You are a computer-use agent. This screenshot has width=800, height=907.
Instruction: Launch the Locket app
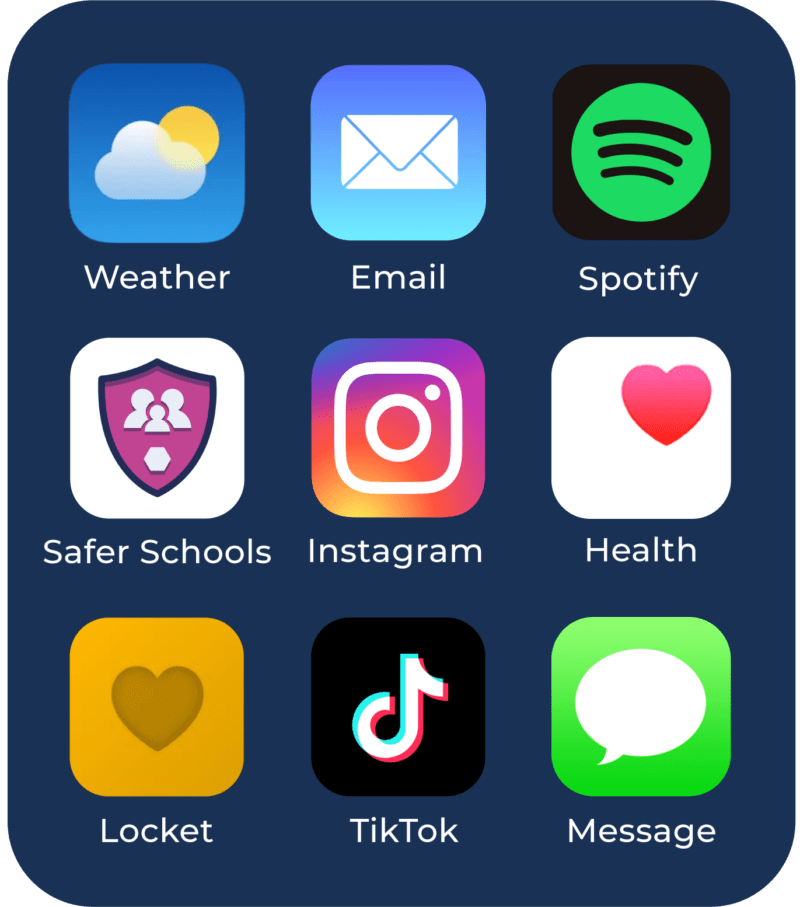point(156,706)
